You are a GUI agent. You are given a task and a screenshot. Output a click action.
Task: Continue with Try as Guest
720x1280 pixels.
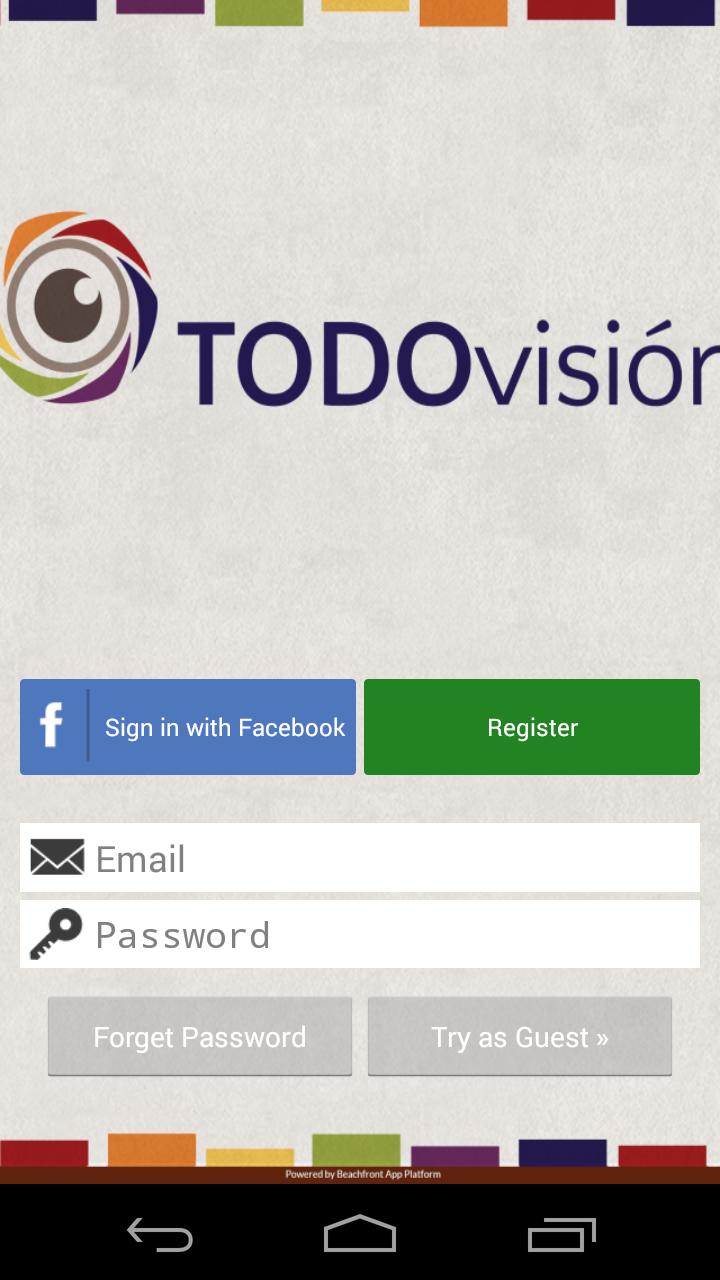520,1037
